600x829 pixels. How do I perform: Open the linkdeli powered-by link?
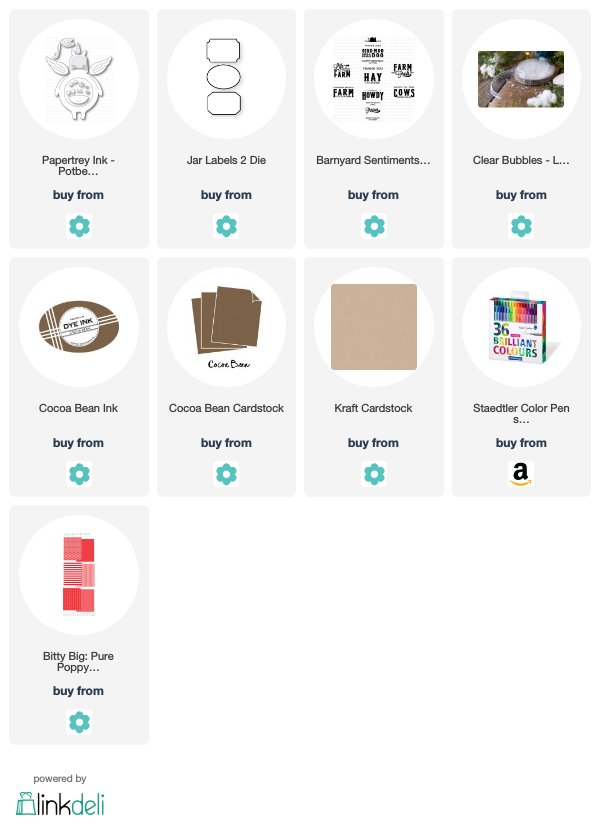click(60, 802)
